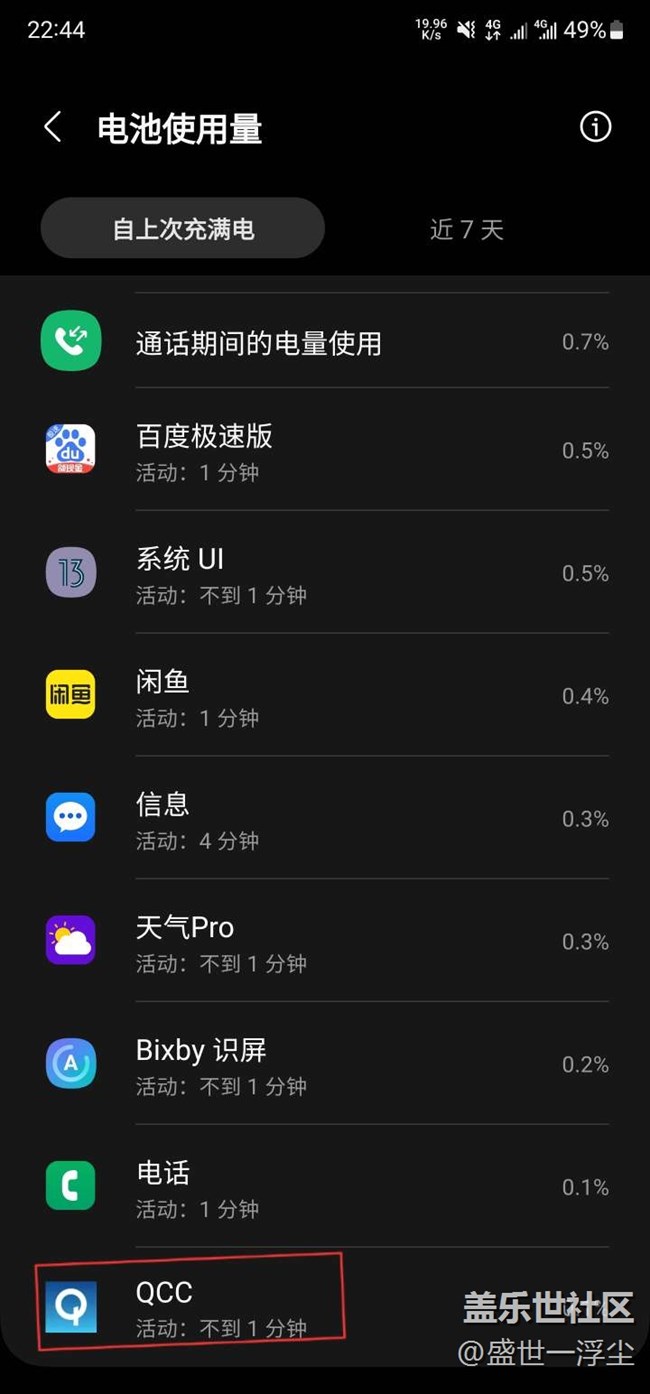This screenshot has width=650, height=1394.
Task: Open the battery usage info icon
Action: (x=595, y=127)
